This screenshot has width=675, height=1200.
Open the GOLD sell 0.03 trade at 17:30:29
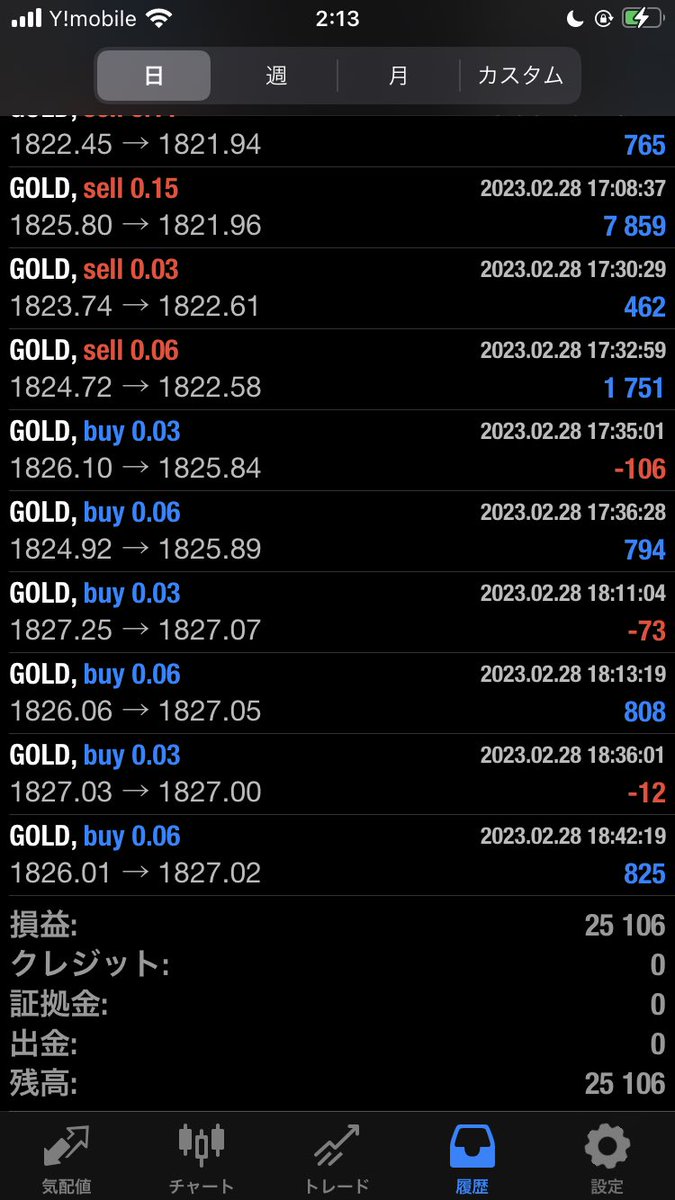[x=337, y=288]
